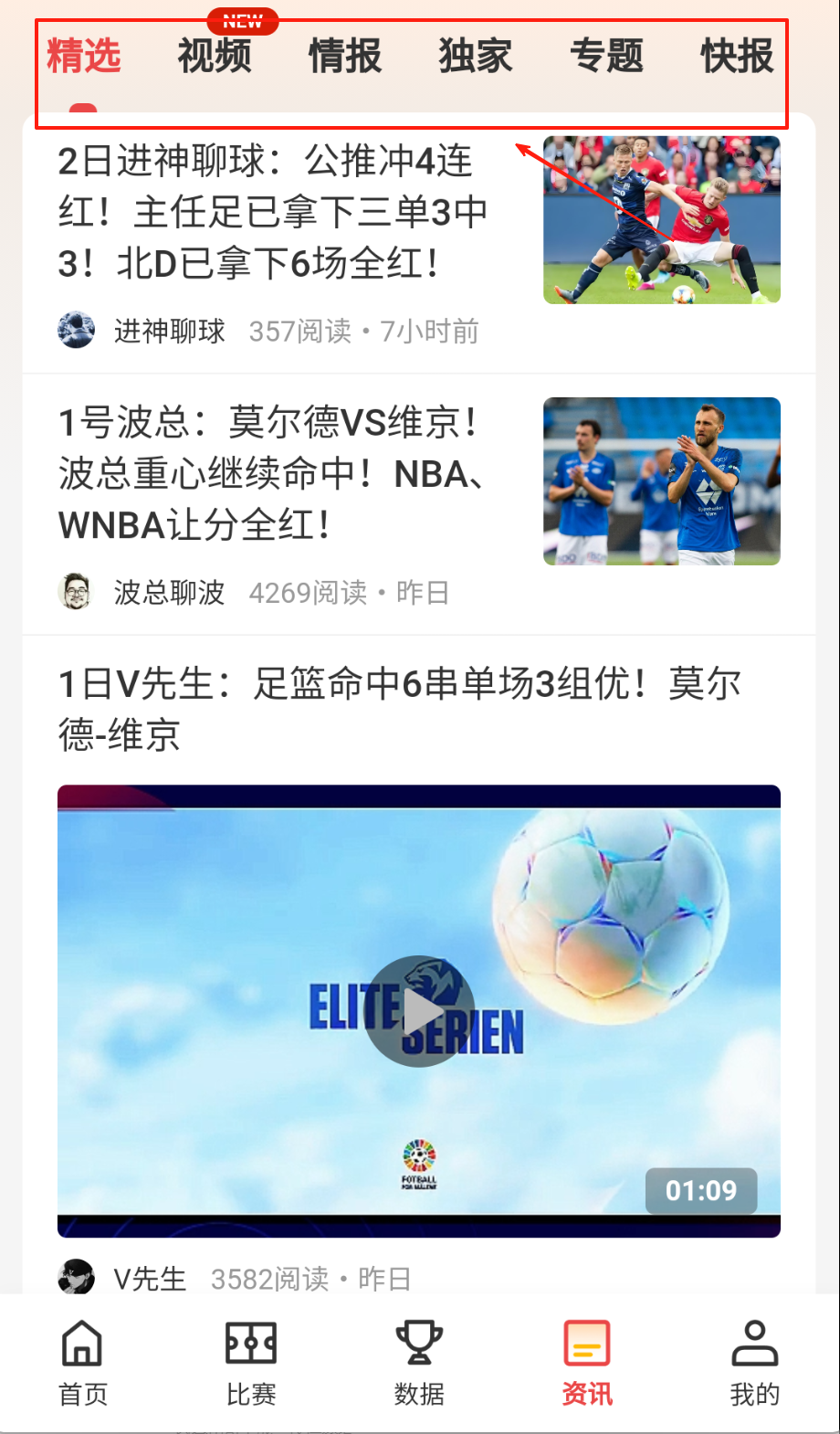Open the 1日V先生 足篮命中6串 post
The height and width of the screenshot is (1434, 840).
point(400,709)
